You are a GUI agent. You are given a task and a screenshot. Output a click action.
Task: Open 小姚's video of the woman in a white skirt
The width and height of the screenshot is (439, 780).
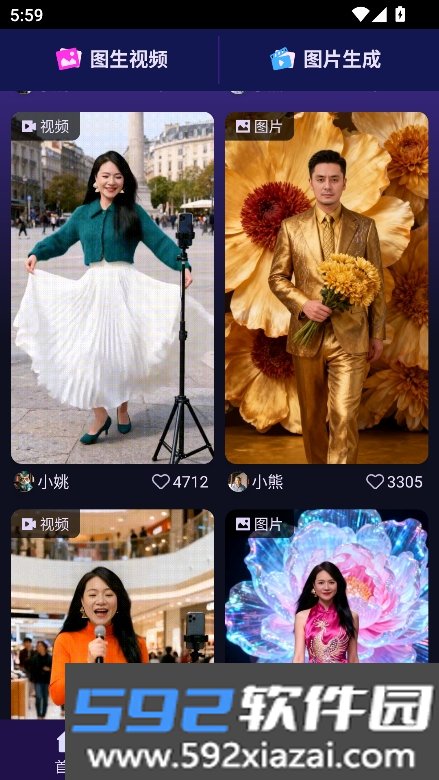coord(112,288)
